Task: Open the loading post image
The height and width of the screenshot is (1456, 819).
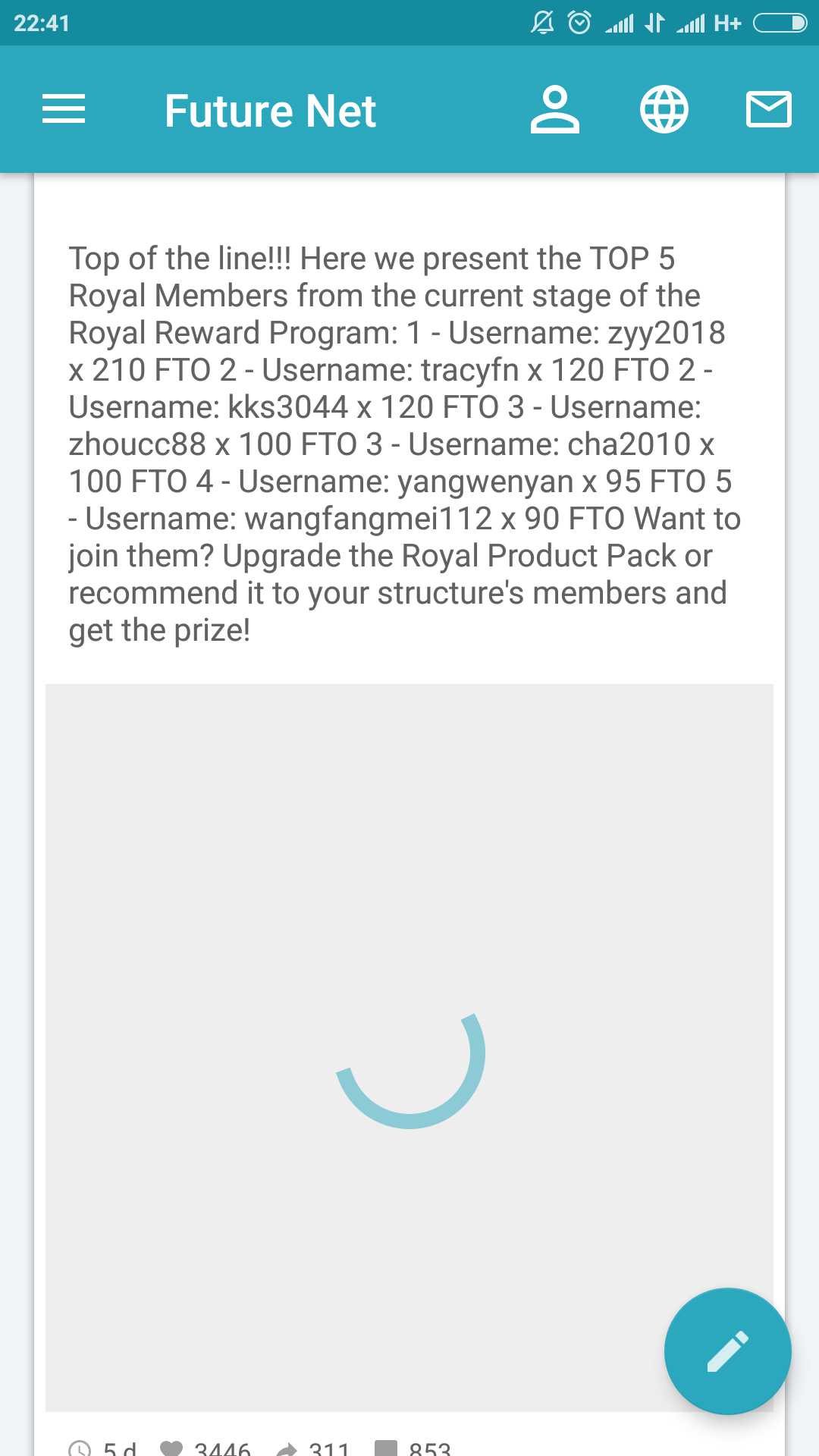Action: point(409,1046)
